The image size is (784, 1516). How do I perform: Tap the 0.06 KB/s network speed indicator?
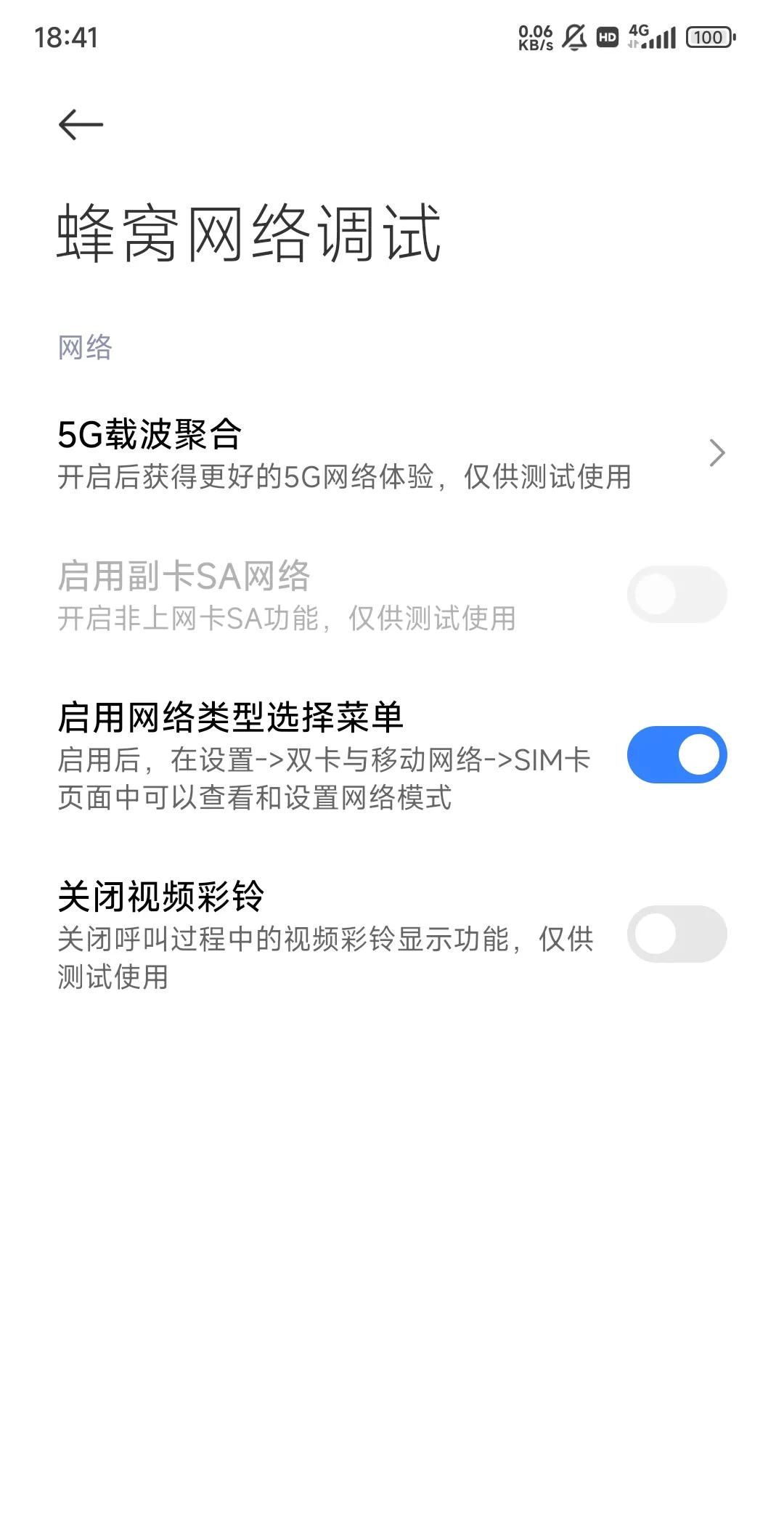tap(536, 36)
